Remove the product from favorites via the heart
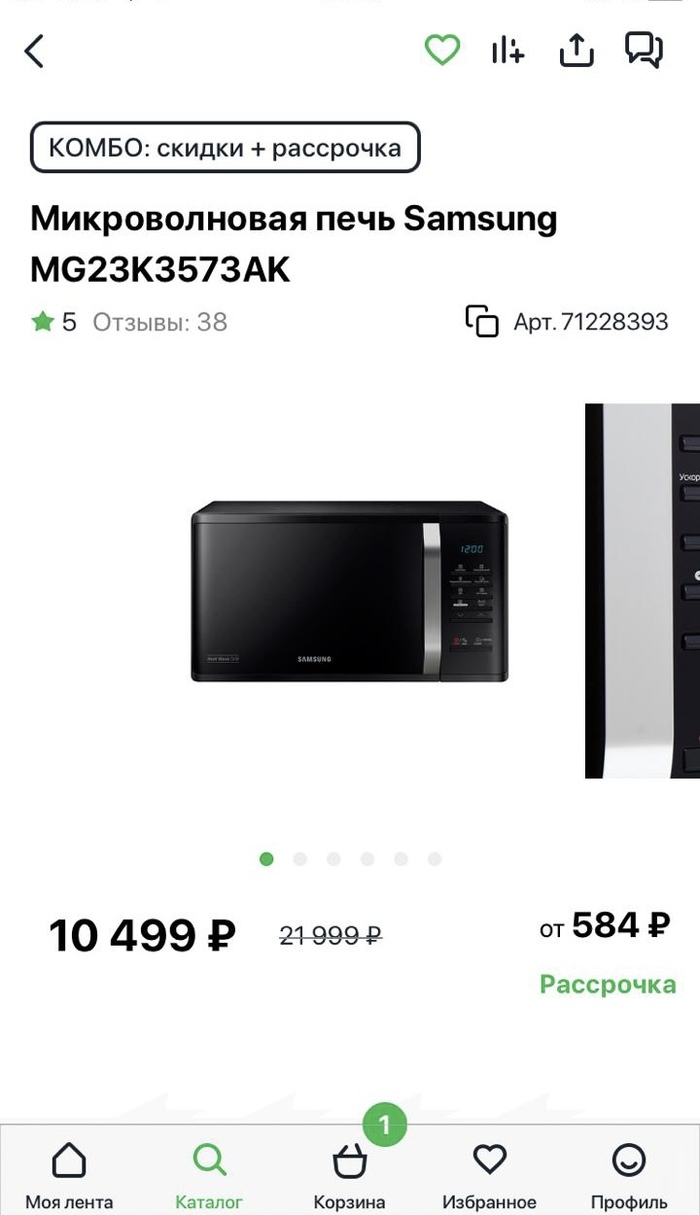 (x=442, y=50)
